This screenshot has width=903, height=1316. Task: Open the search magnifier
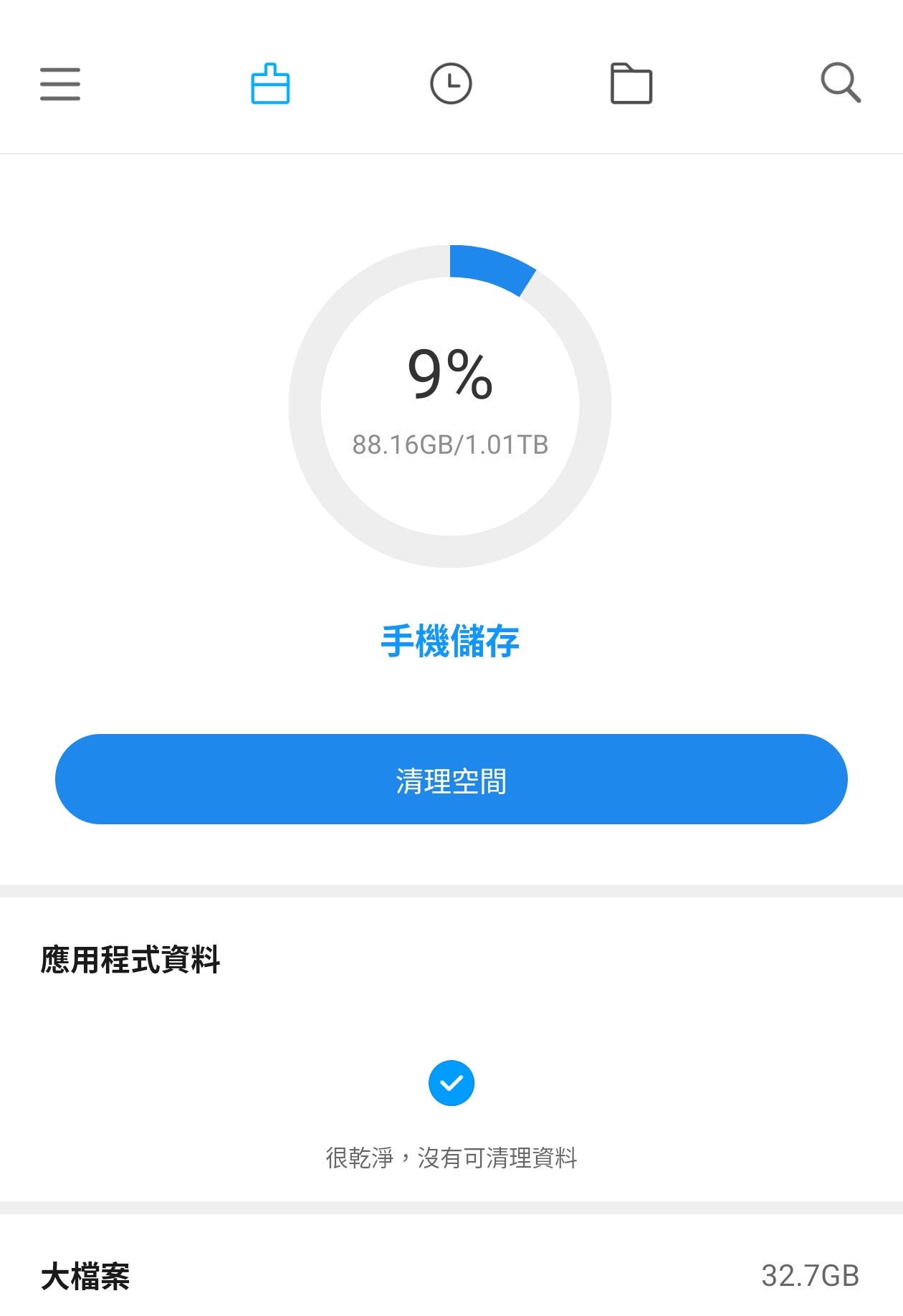pos(840,83)
